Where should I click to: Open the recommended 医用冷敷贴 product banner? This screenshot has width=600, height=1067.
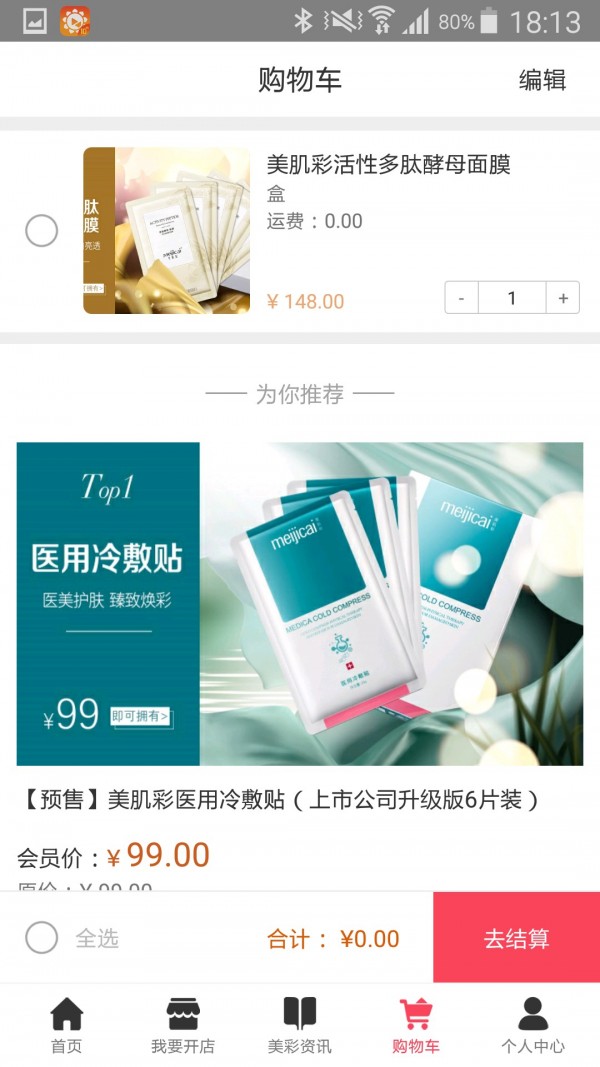coord(300,603)
